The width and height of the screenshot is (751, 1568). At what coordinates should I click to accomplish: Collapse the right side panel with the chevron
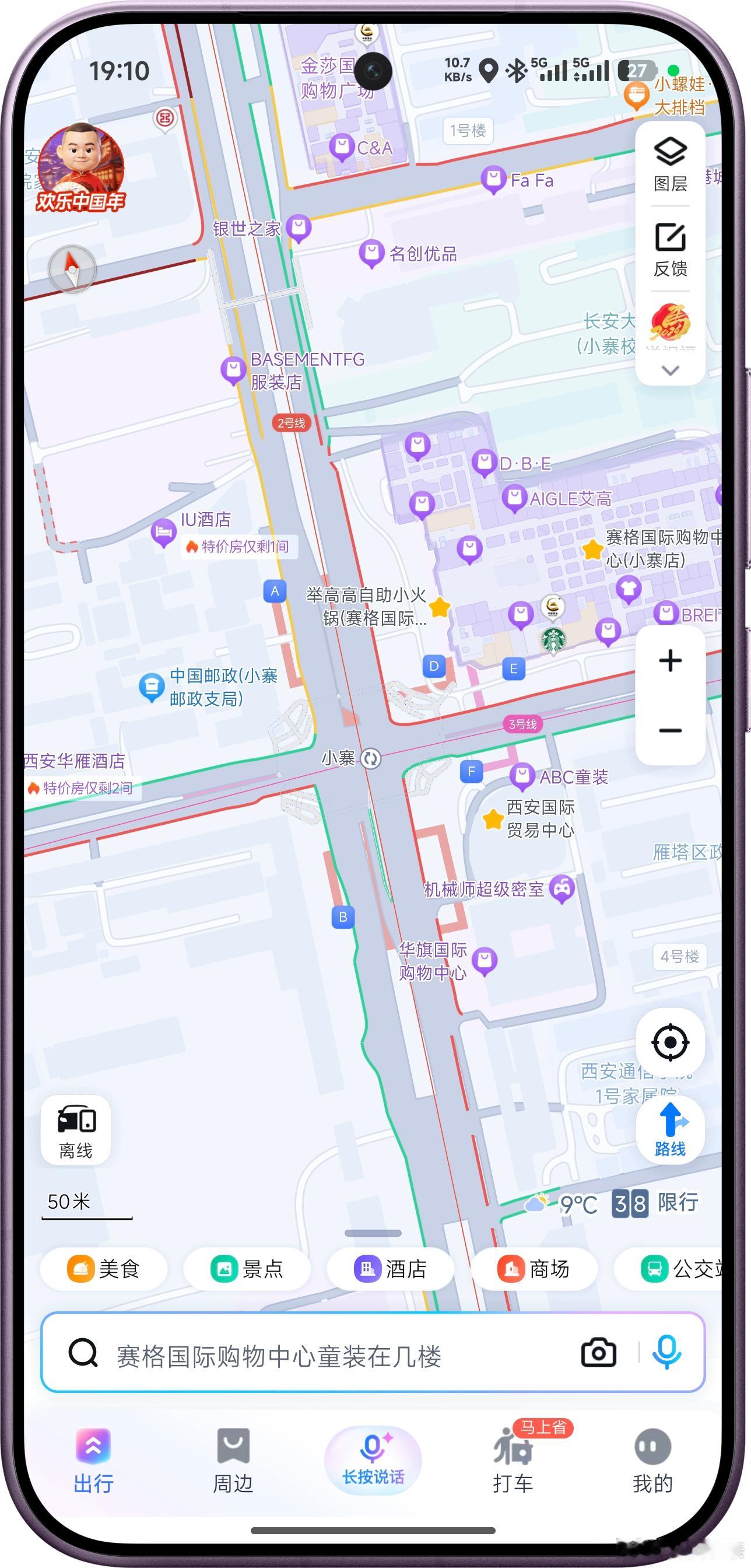click(x=670, y=369)
